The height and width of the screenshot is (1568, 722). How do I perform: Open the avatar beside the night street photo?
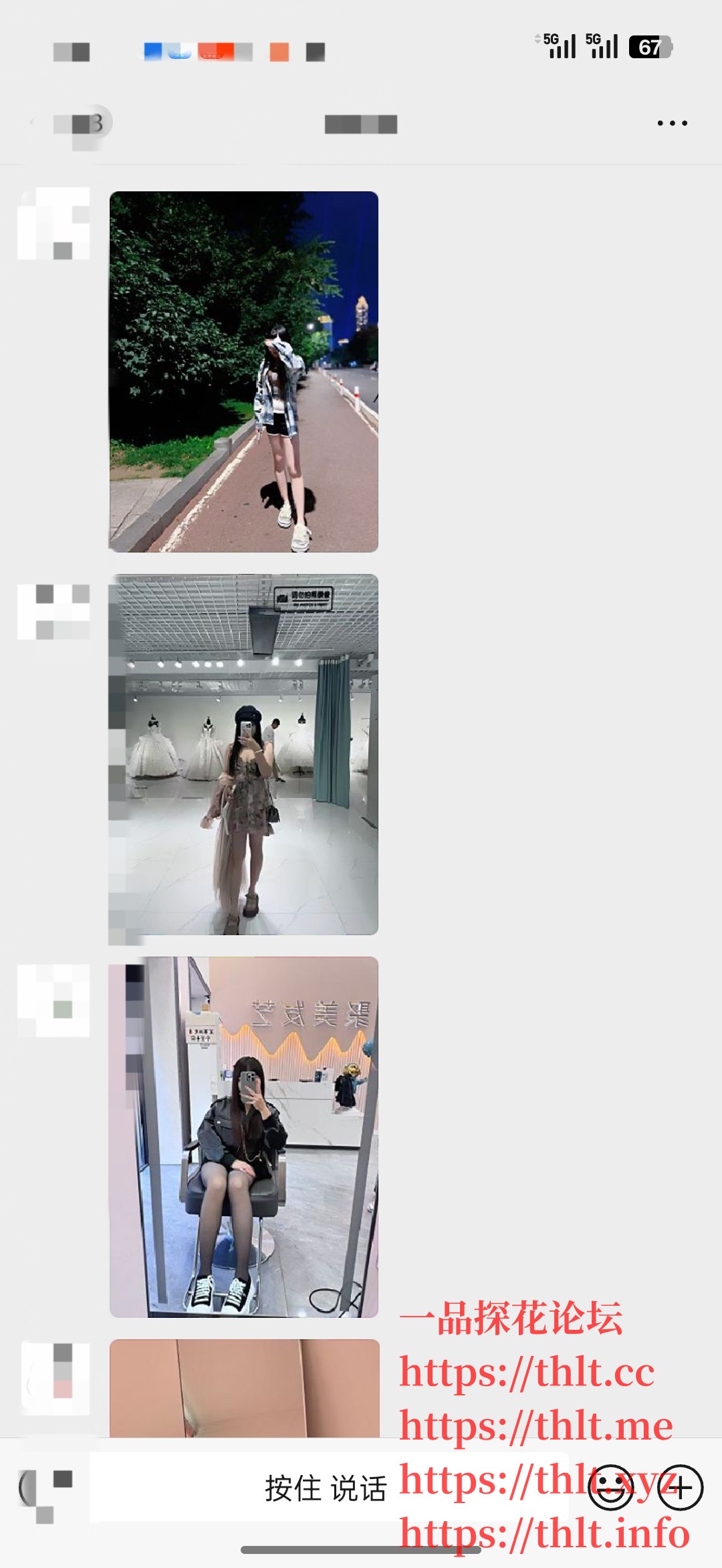pos(53,223)
